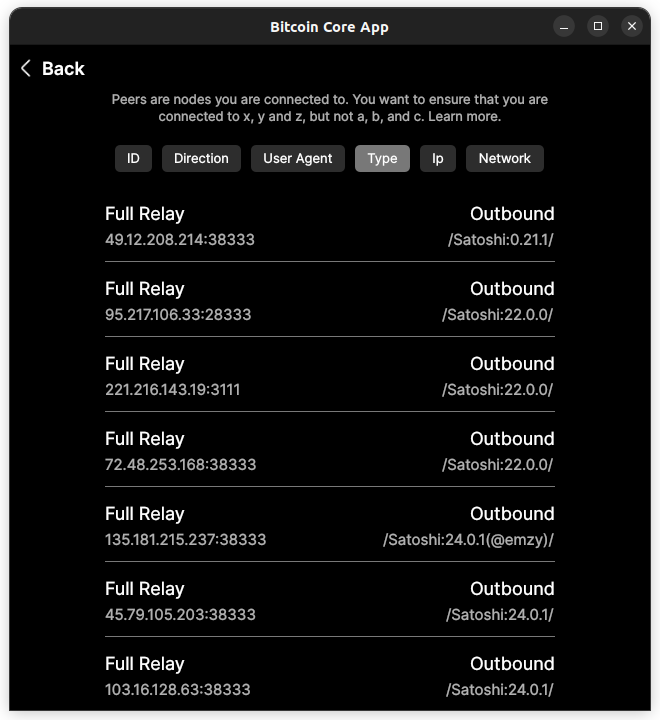The image size is (660, 720).
Task: Sort peers by Direction
Action: point(201,158)
